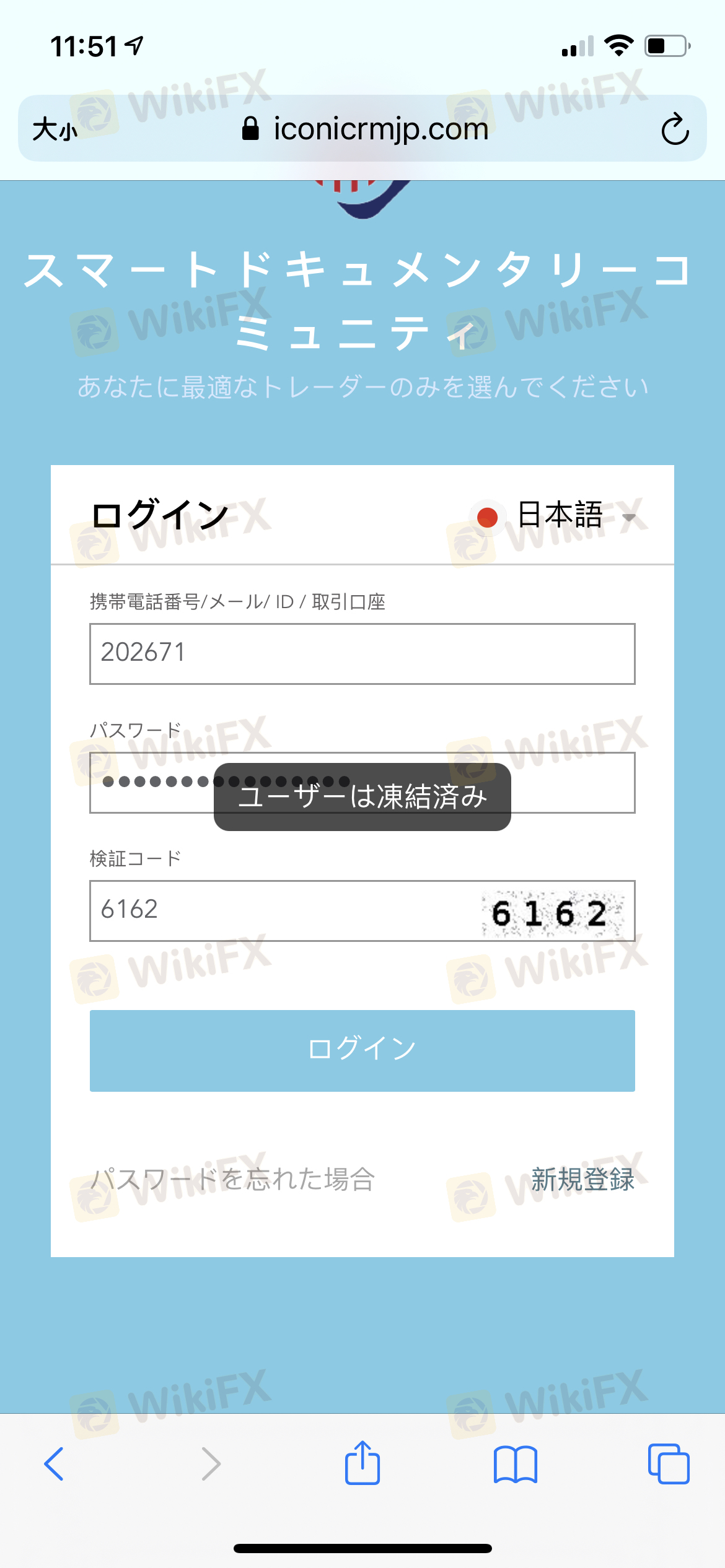725x1568 pixels.
Task: Refresh the captcha image showing 6162
Action: (552, 913)
